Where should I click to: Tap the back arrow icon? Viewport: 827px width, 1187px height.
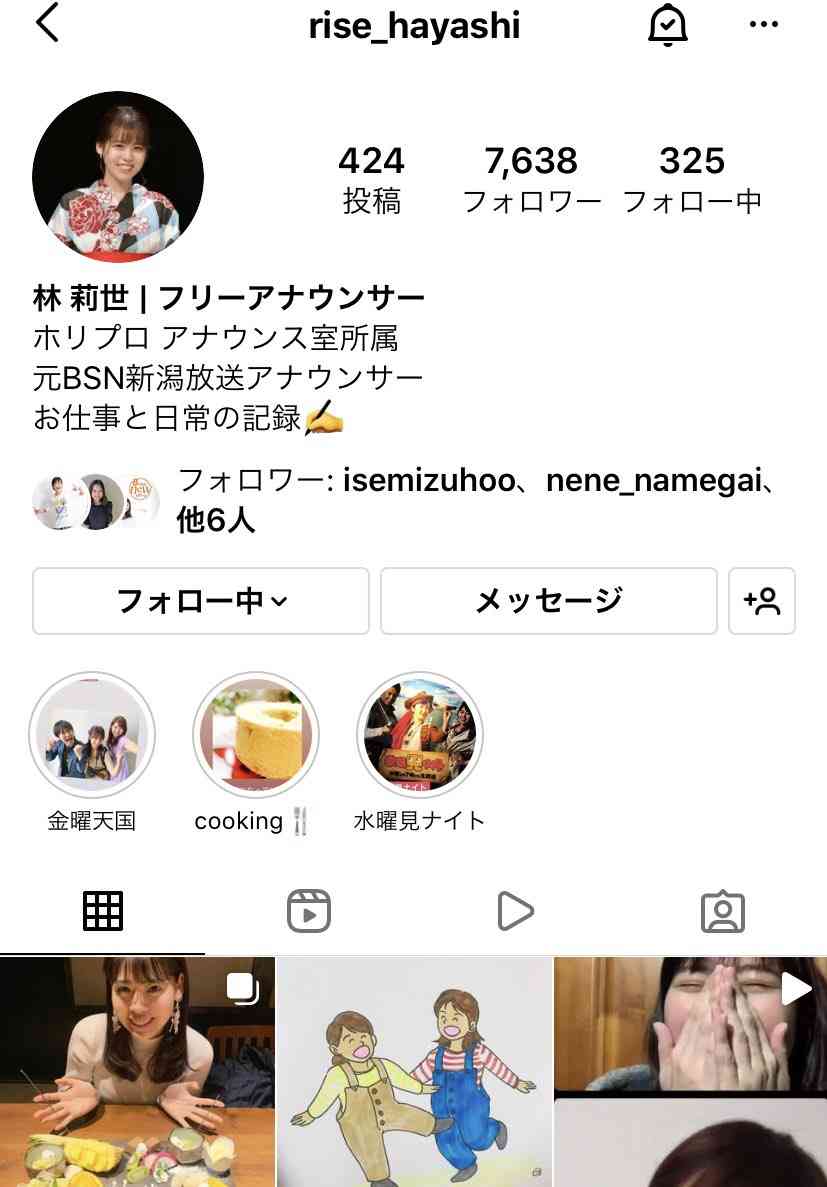[44, 22]
